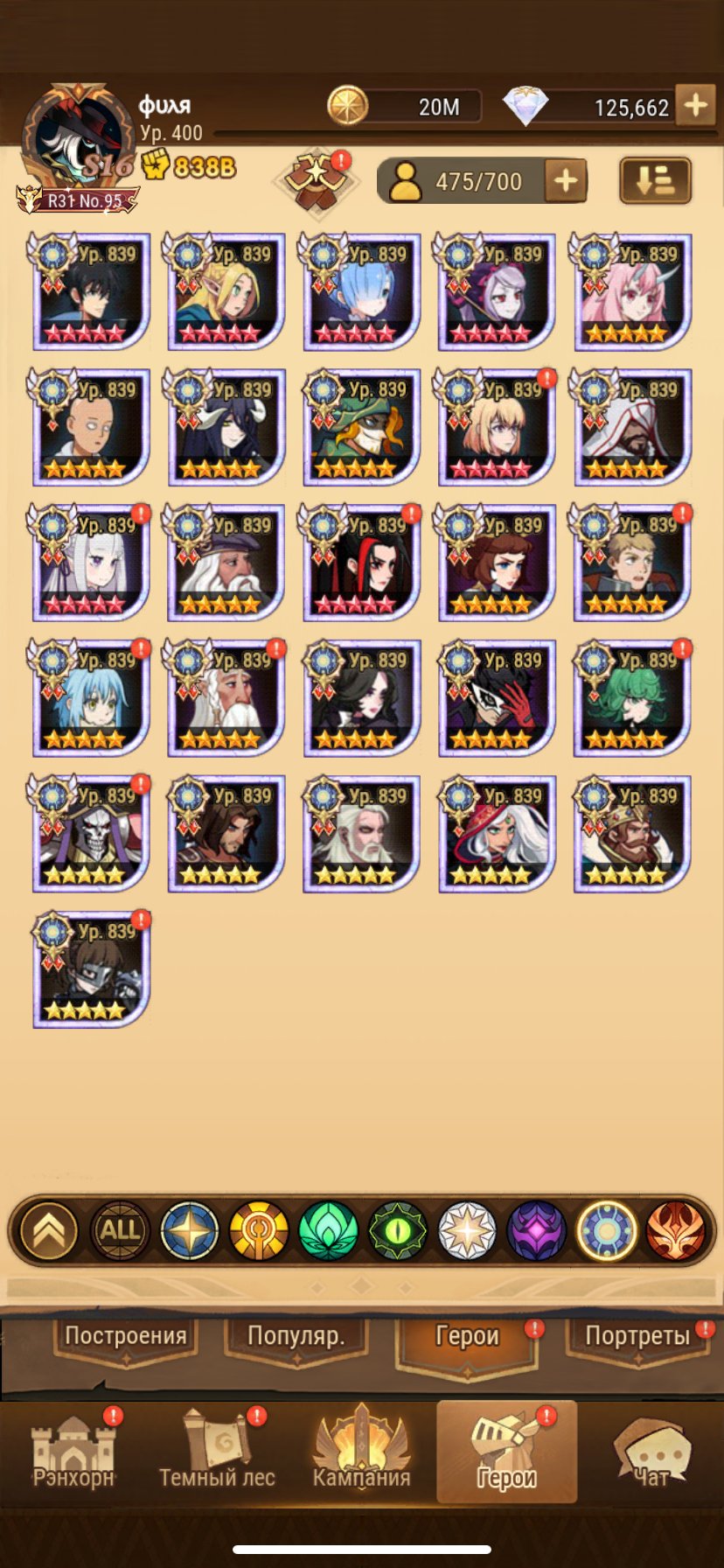The height and width of the screenshot is (1568, 724).
Task: Switch to the Построения tab
Action: coord(125,1336)
